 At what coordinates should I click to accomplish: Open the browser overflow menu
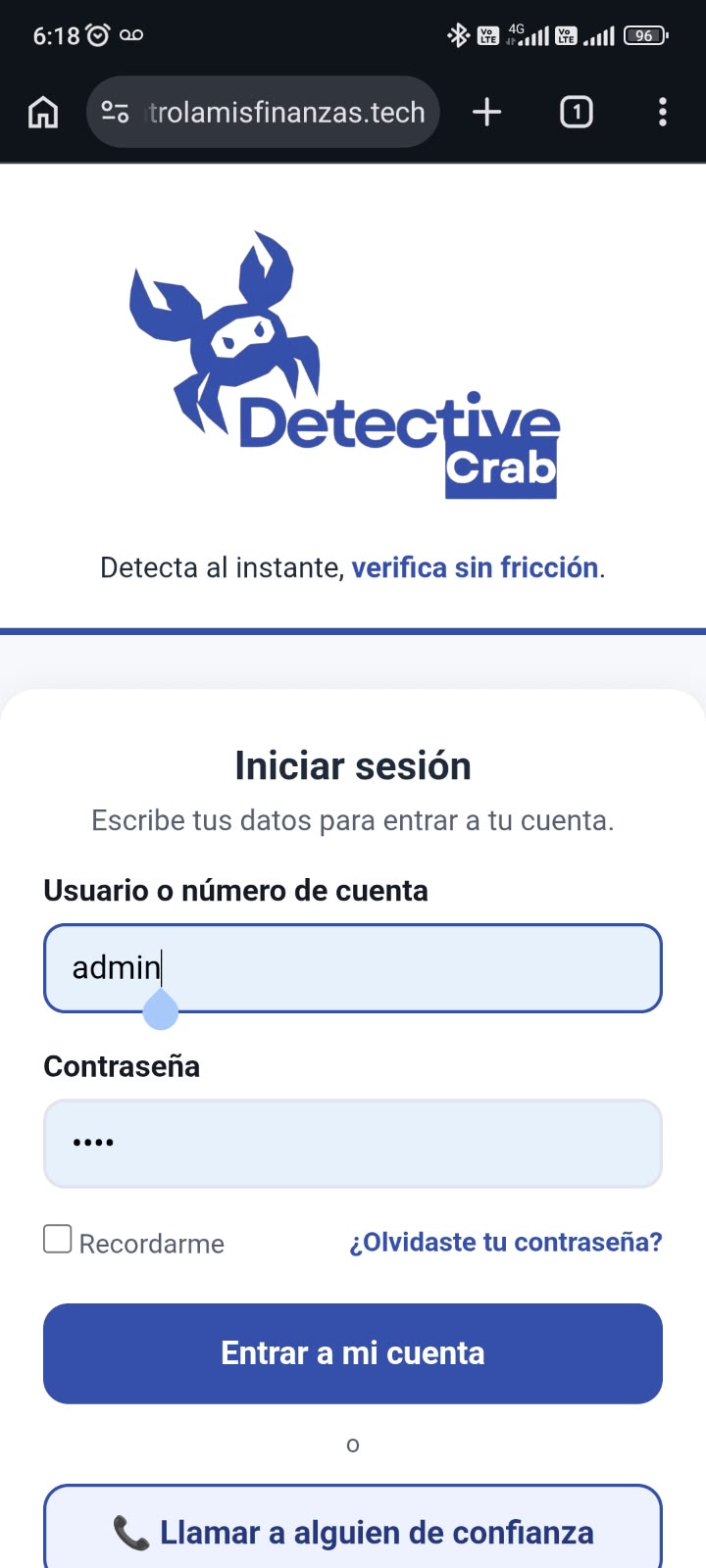tap(663, 113)
